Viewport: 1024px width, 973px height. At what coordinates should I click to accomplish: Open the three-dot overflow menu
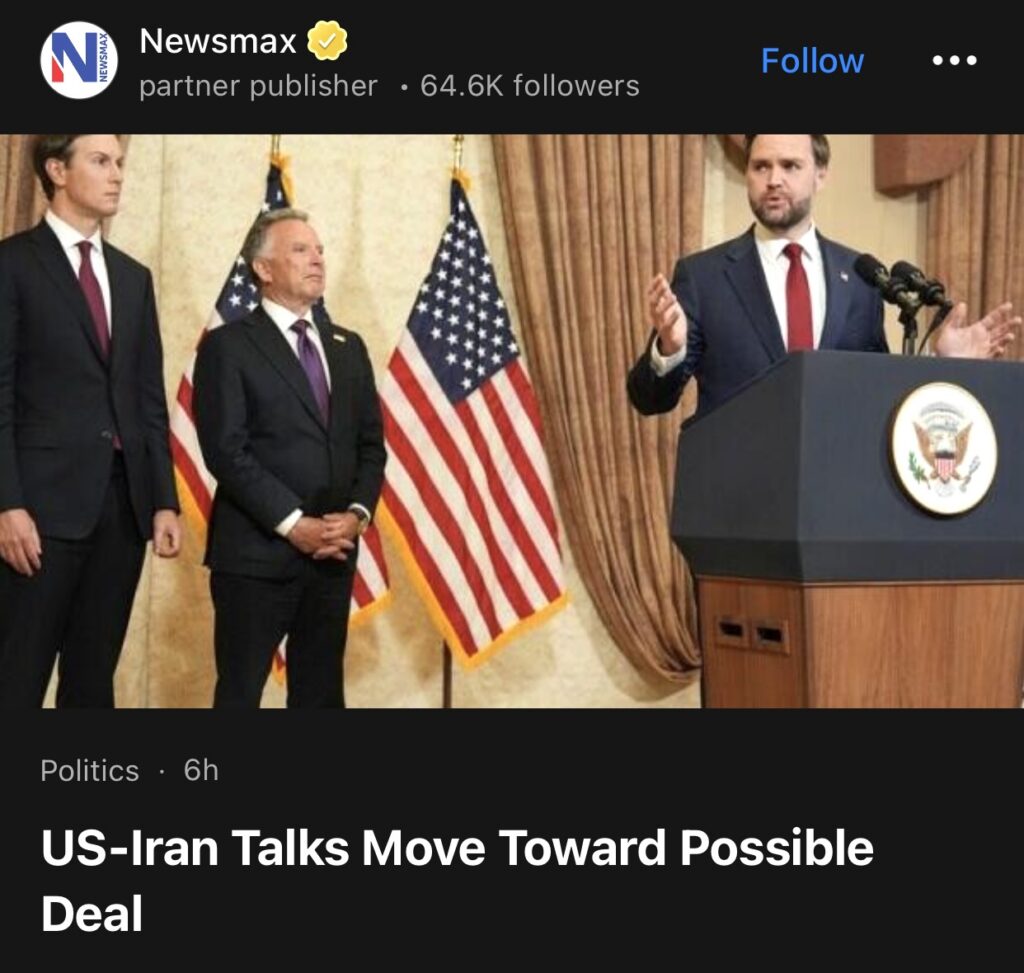[x=954, y=61]
